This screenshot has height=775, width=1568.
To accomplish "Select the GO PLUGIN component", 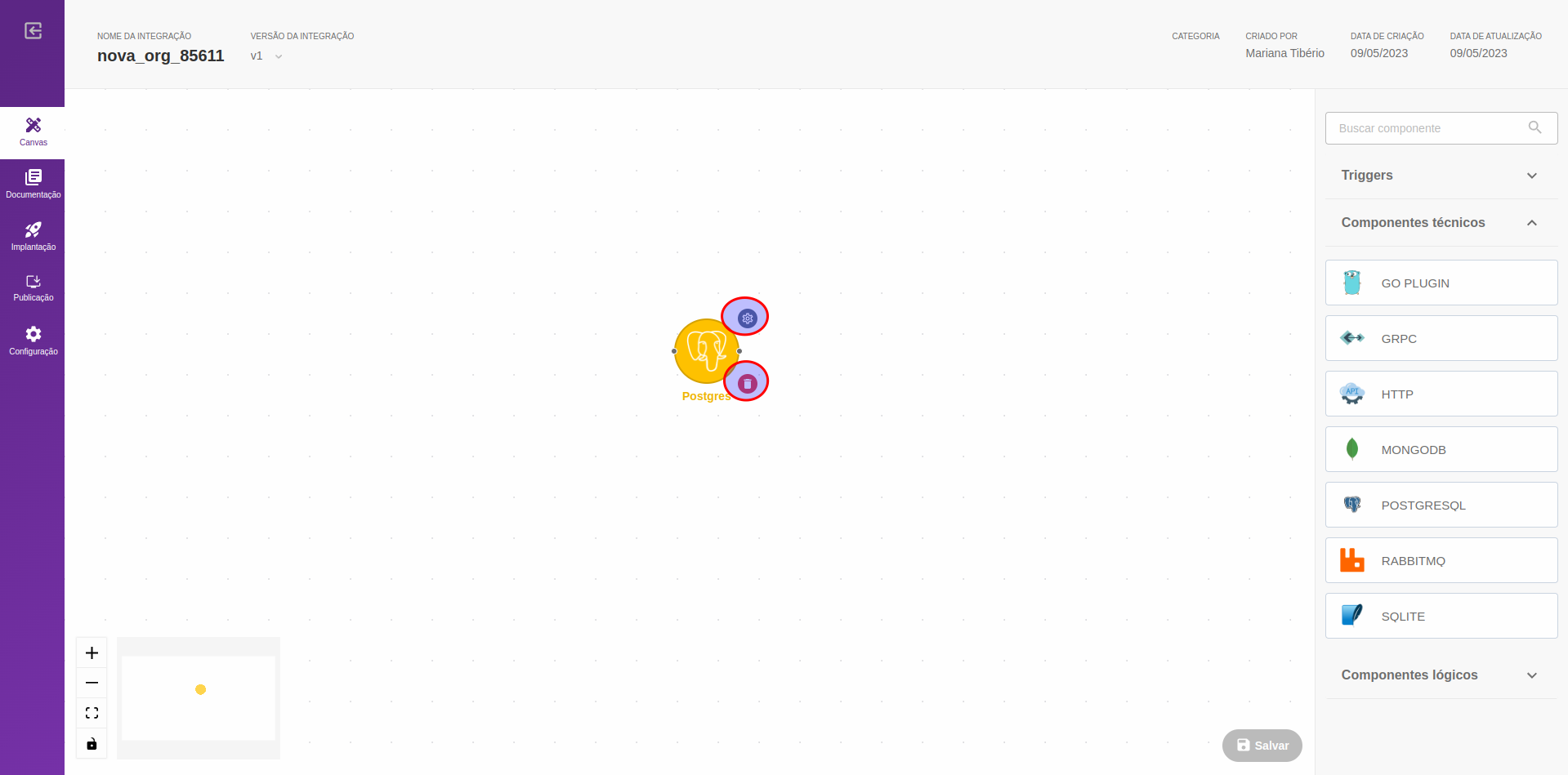I will point(1441,283).
